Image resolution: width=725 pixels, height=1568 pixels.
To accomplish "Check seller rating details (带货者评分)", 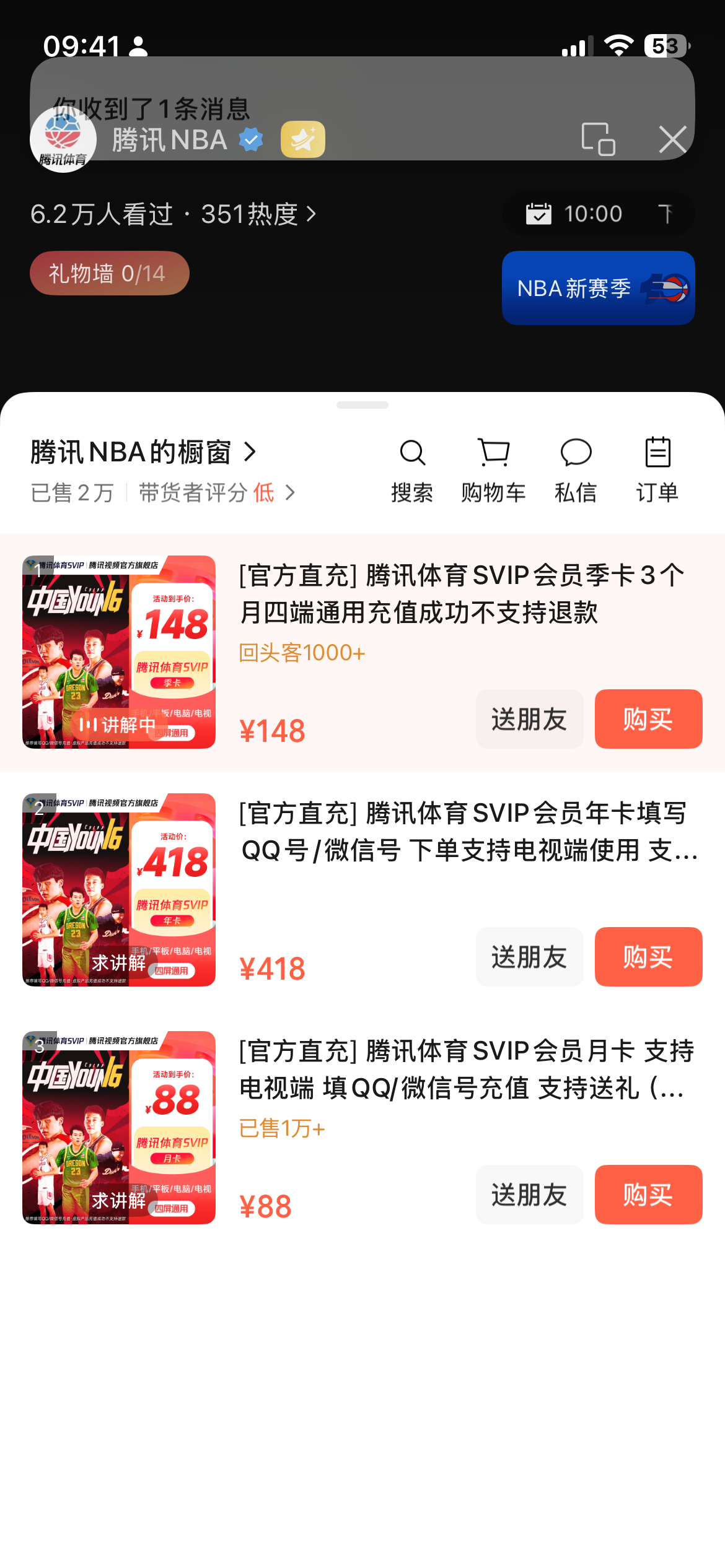I will click(x=217, y=493).
